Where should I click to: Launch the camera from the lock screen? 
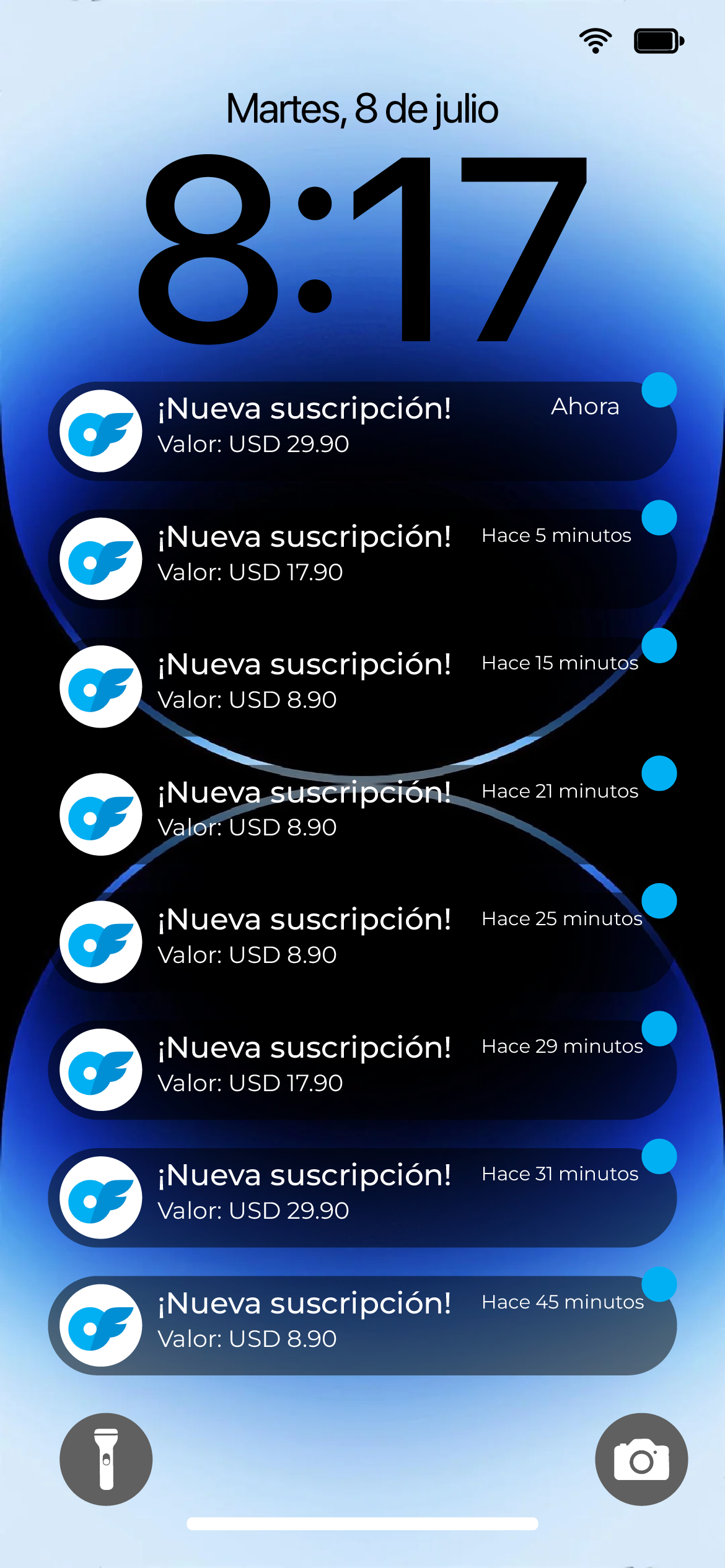coord(641,1459)
